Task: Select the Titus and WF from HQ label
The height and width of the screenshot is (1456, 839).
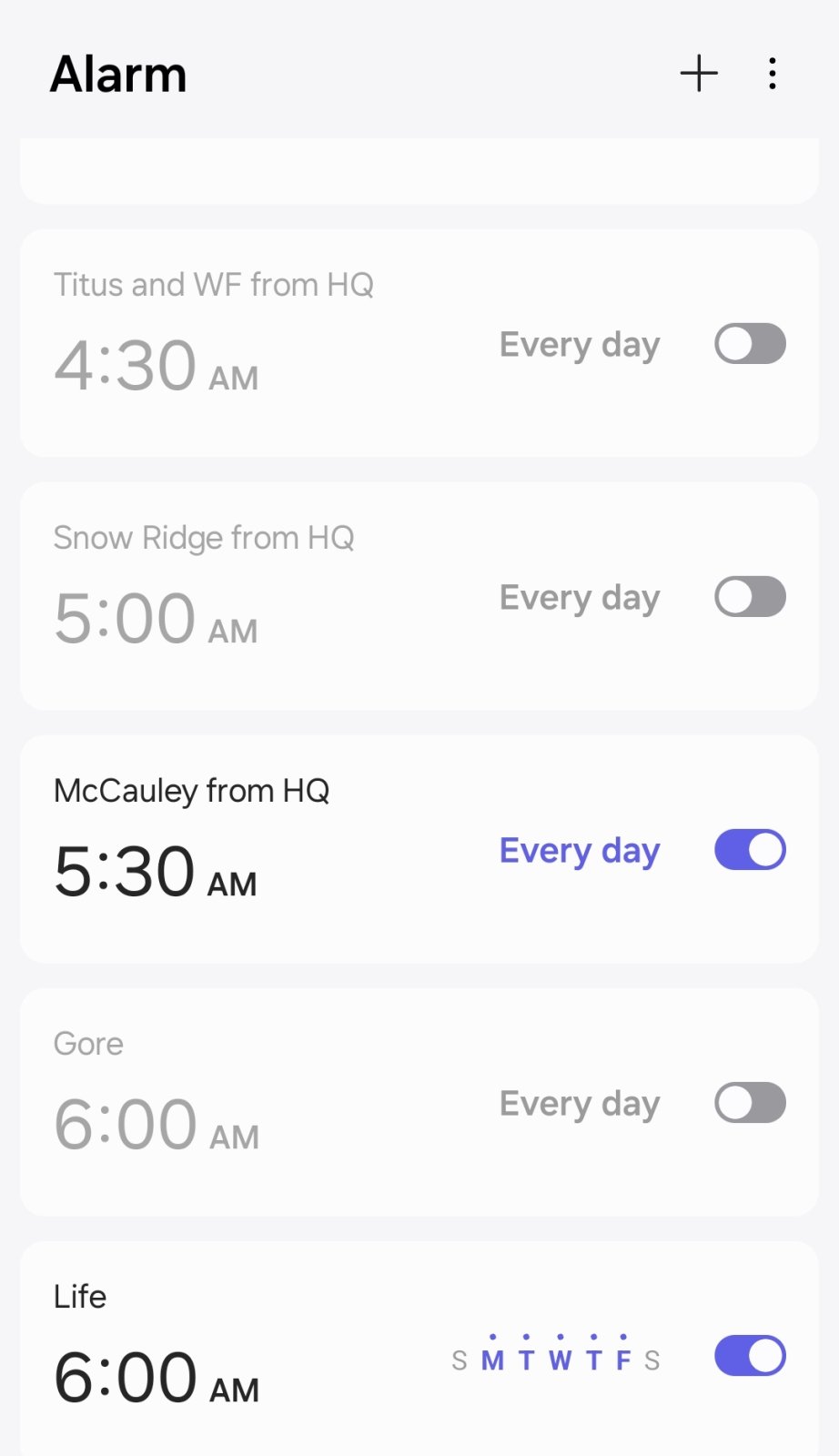Action: click(x=214, y=284)
